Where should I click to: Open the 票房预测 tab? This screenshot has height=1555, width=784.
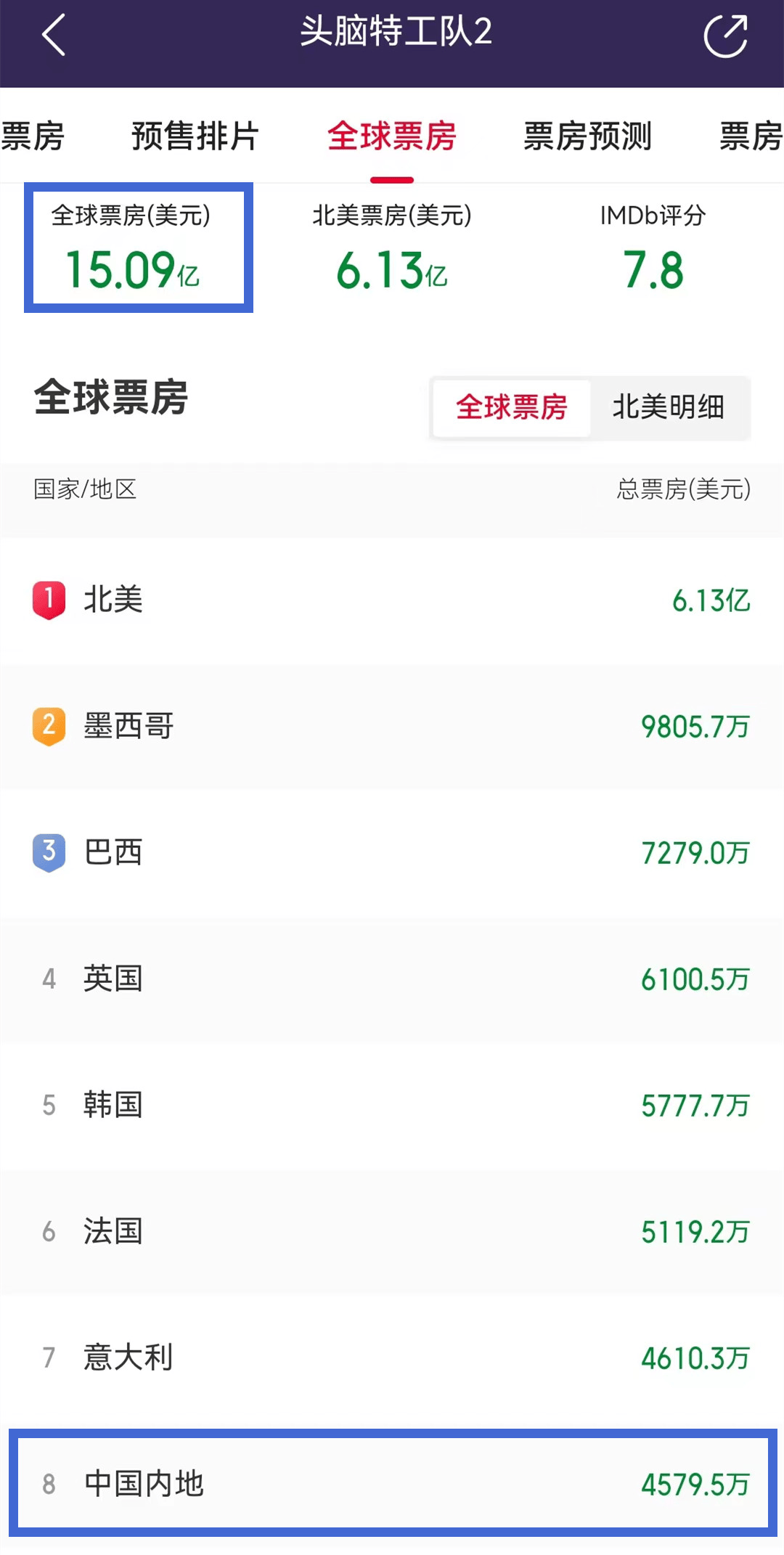(587, 136)
